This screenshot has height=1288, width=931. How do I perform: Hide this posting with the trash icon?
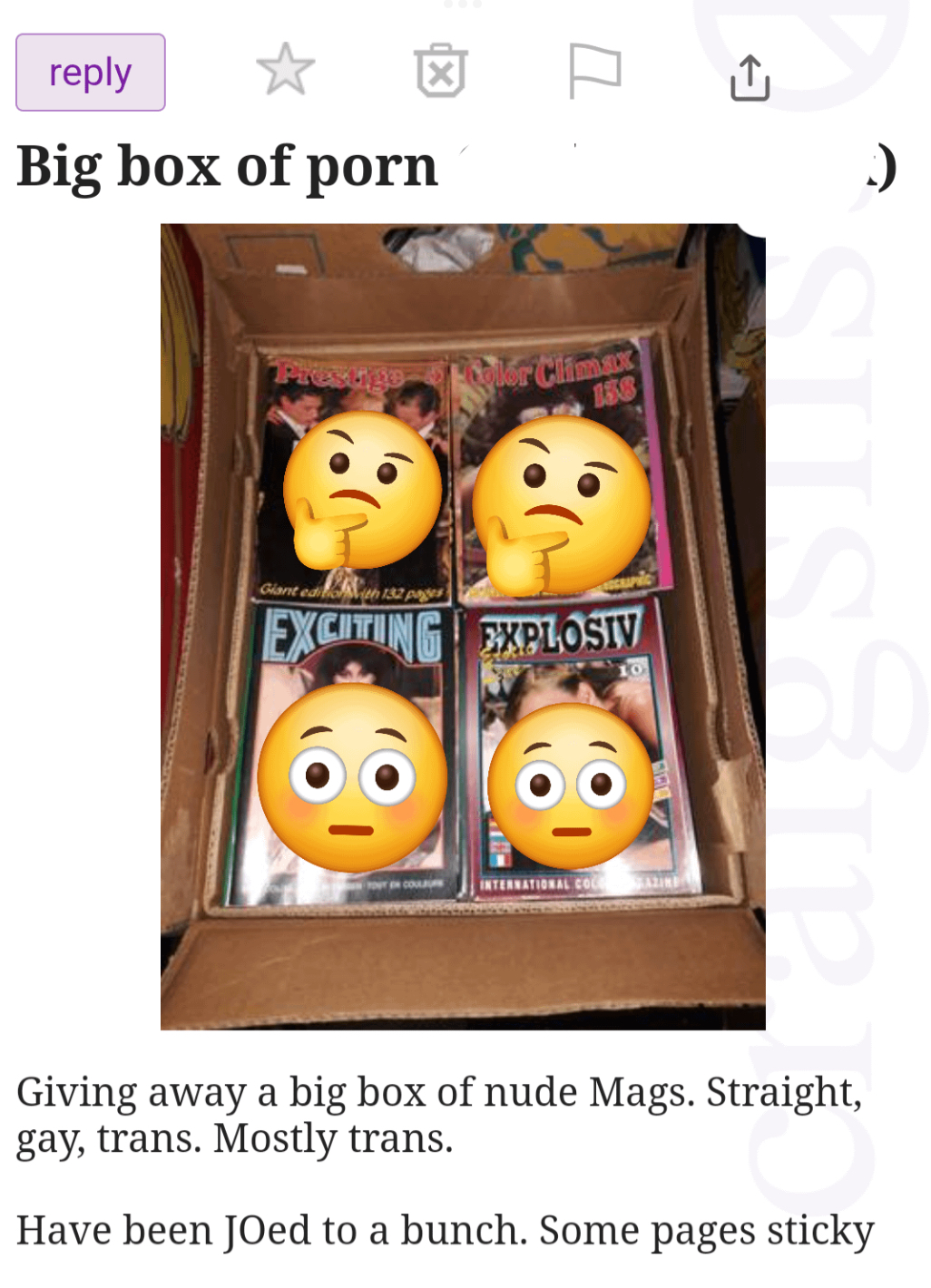[441, 71]
